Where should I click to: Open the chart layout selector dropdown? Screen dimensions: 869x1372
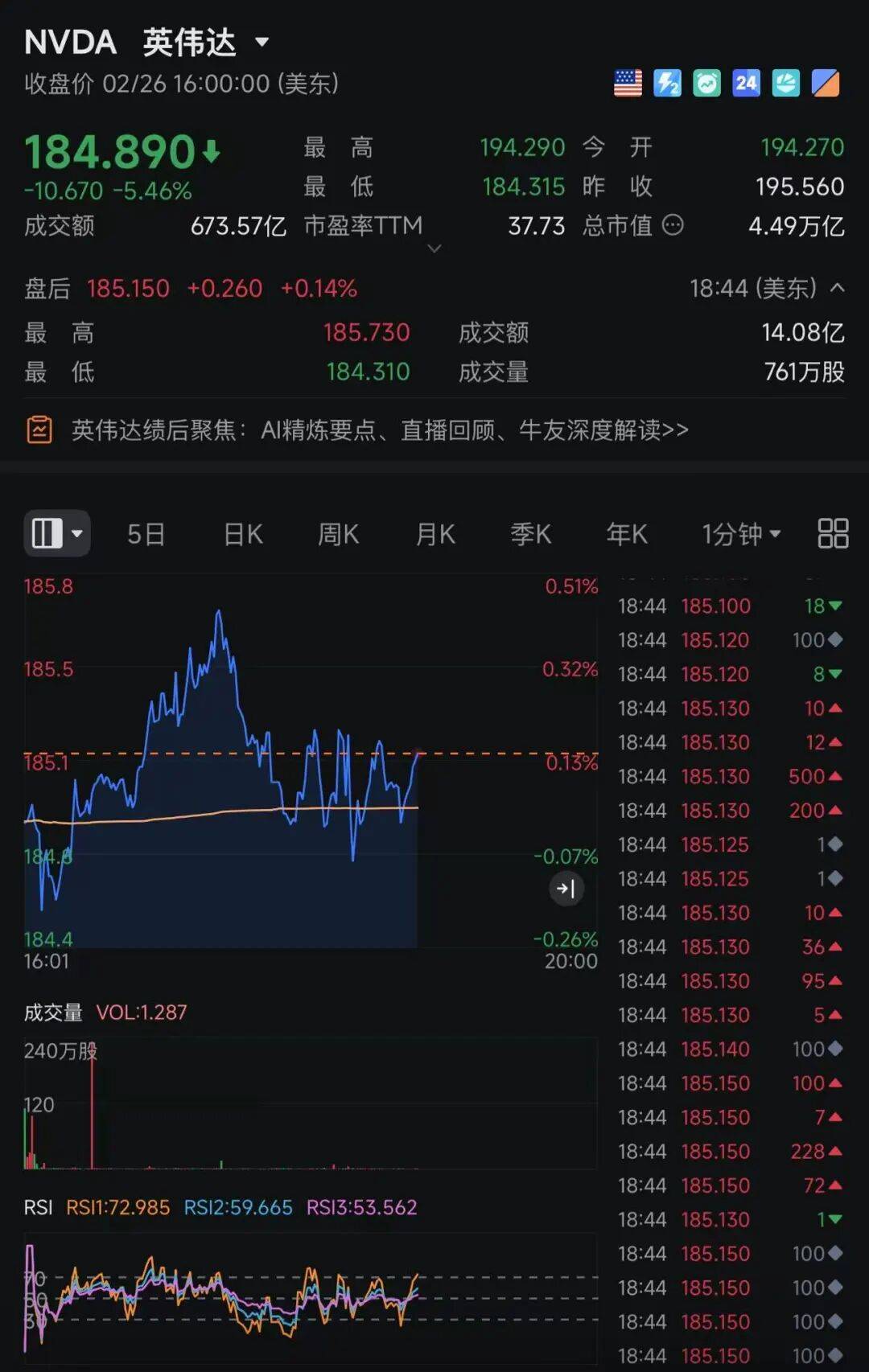[56, 533]
